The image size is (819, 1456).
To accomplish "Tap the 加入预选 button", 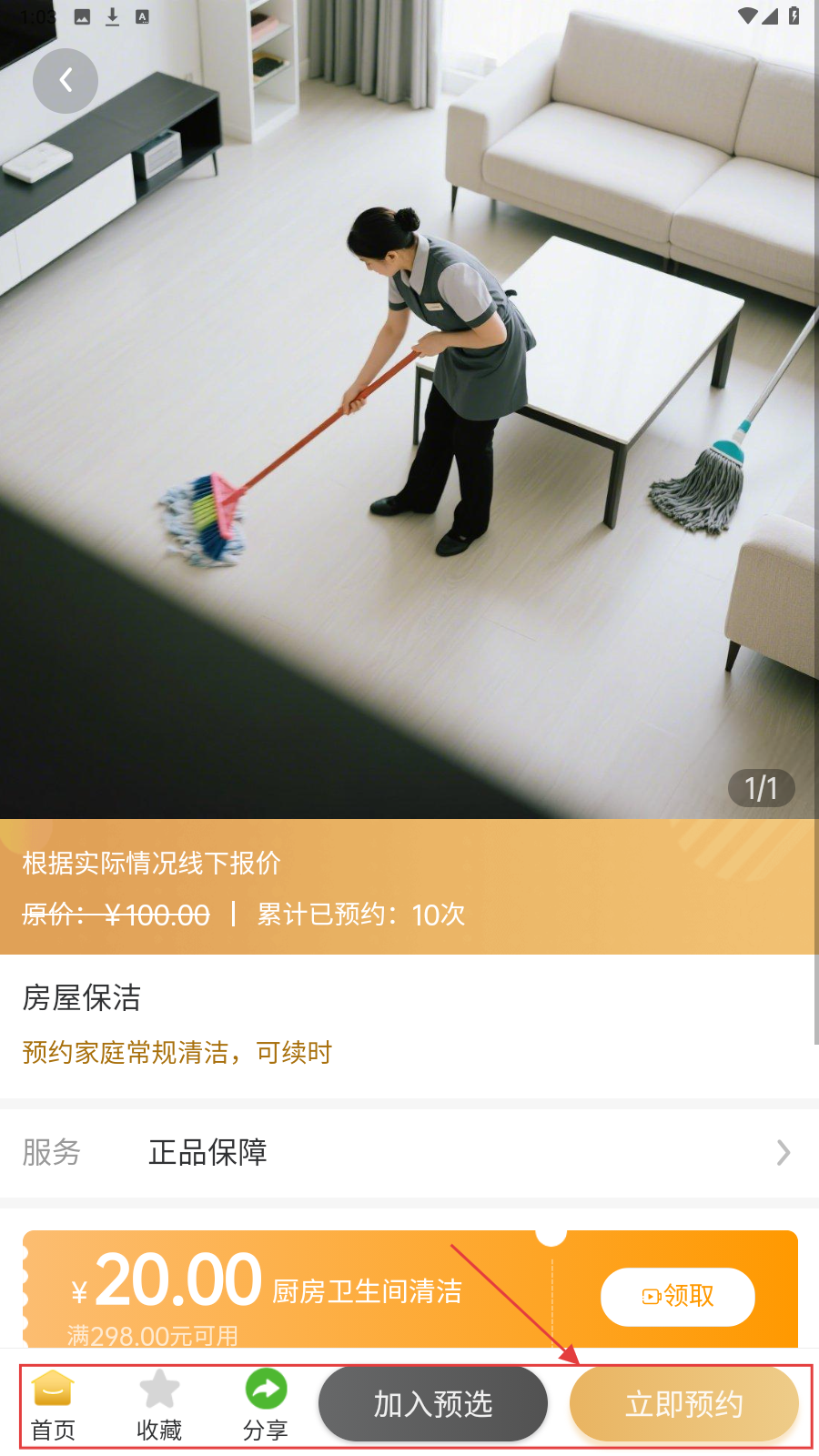I will click(x=433, y=1404).
